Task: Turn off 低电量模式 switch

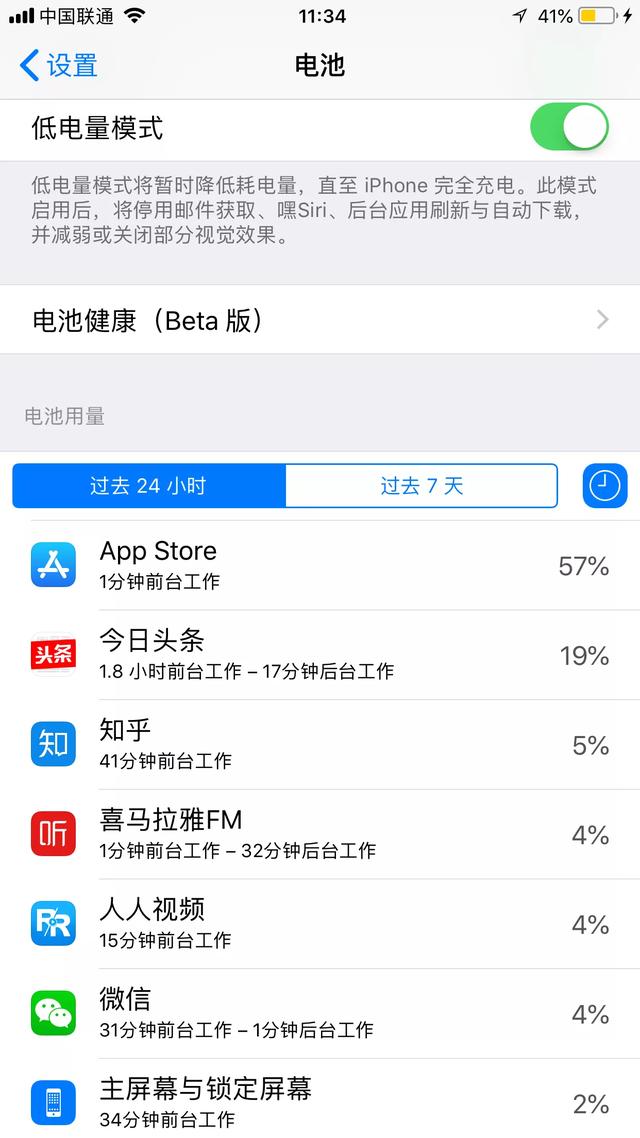Action: [568, 129]
